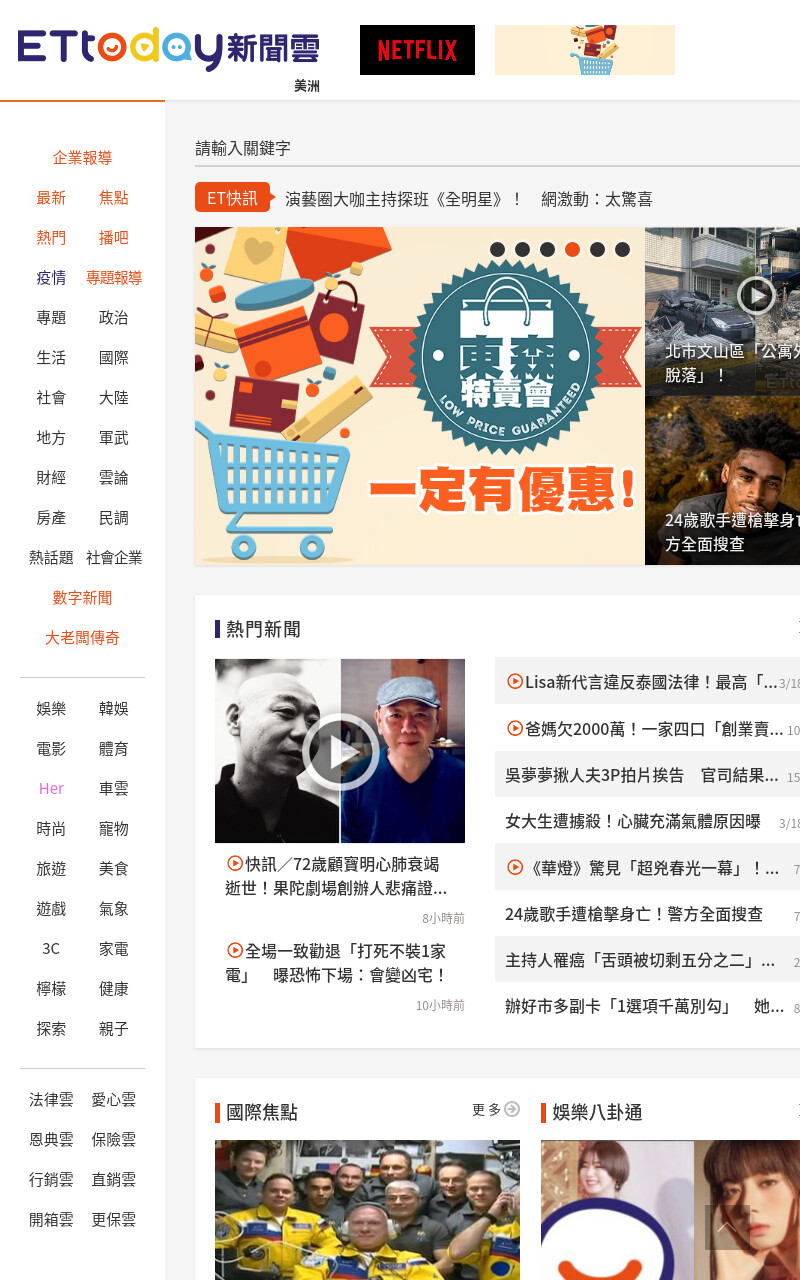This screenshot has height=1280, width=800.
Task: Tap the search keyword input field
Action: coord(497,148)
